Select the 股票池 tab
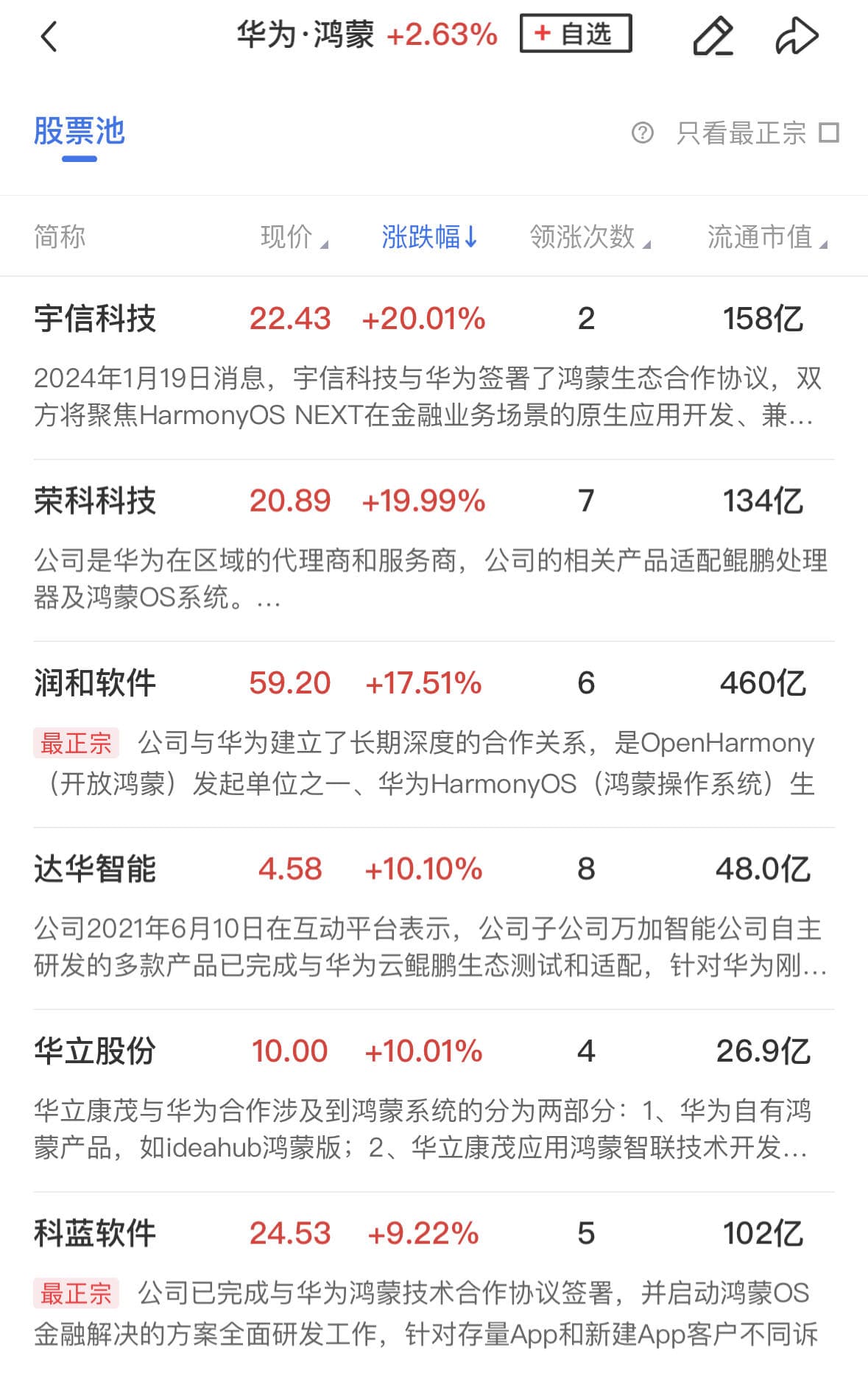Screen dimensions: 868x1376 [x=80, y=133]
